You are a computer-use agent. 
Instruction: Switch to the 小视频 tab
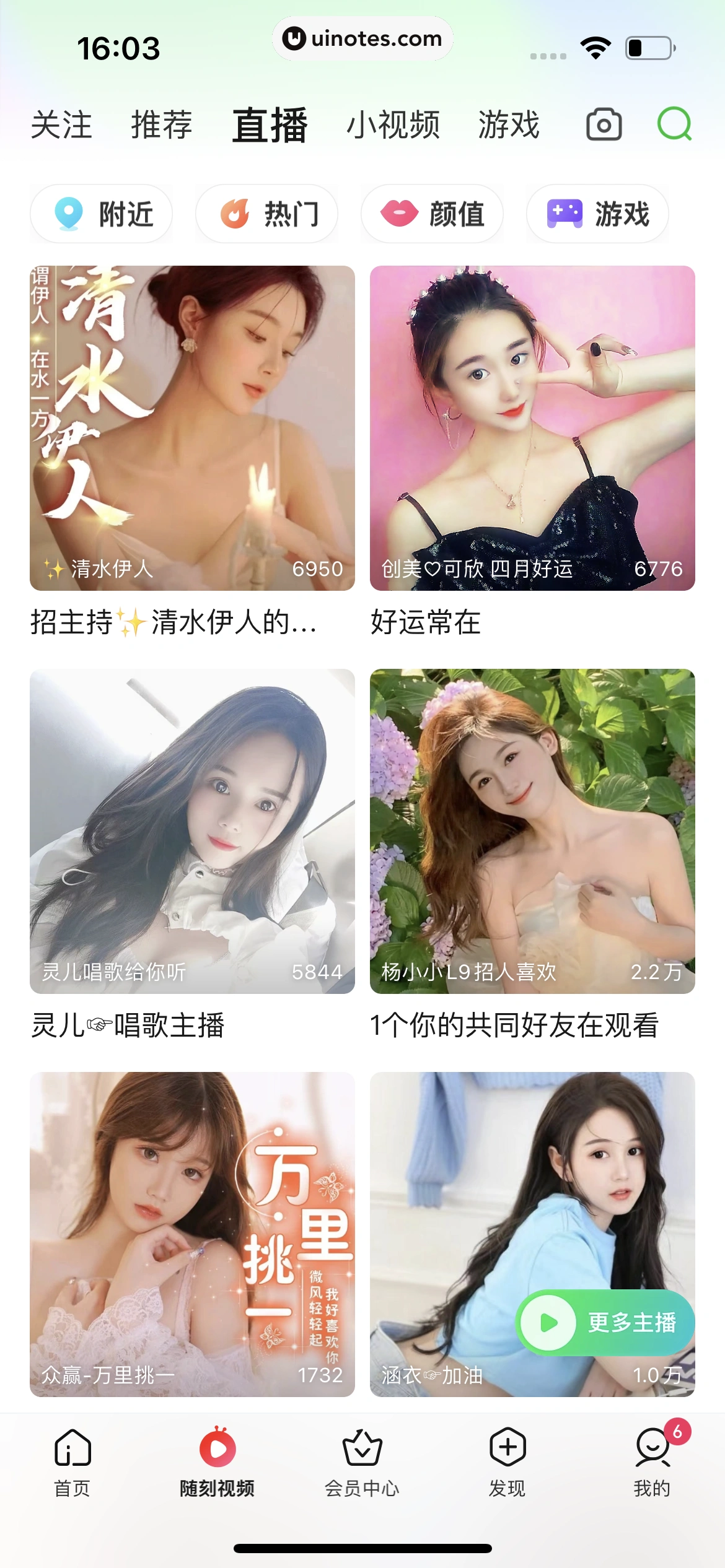click(393, 125)
